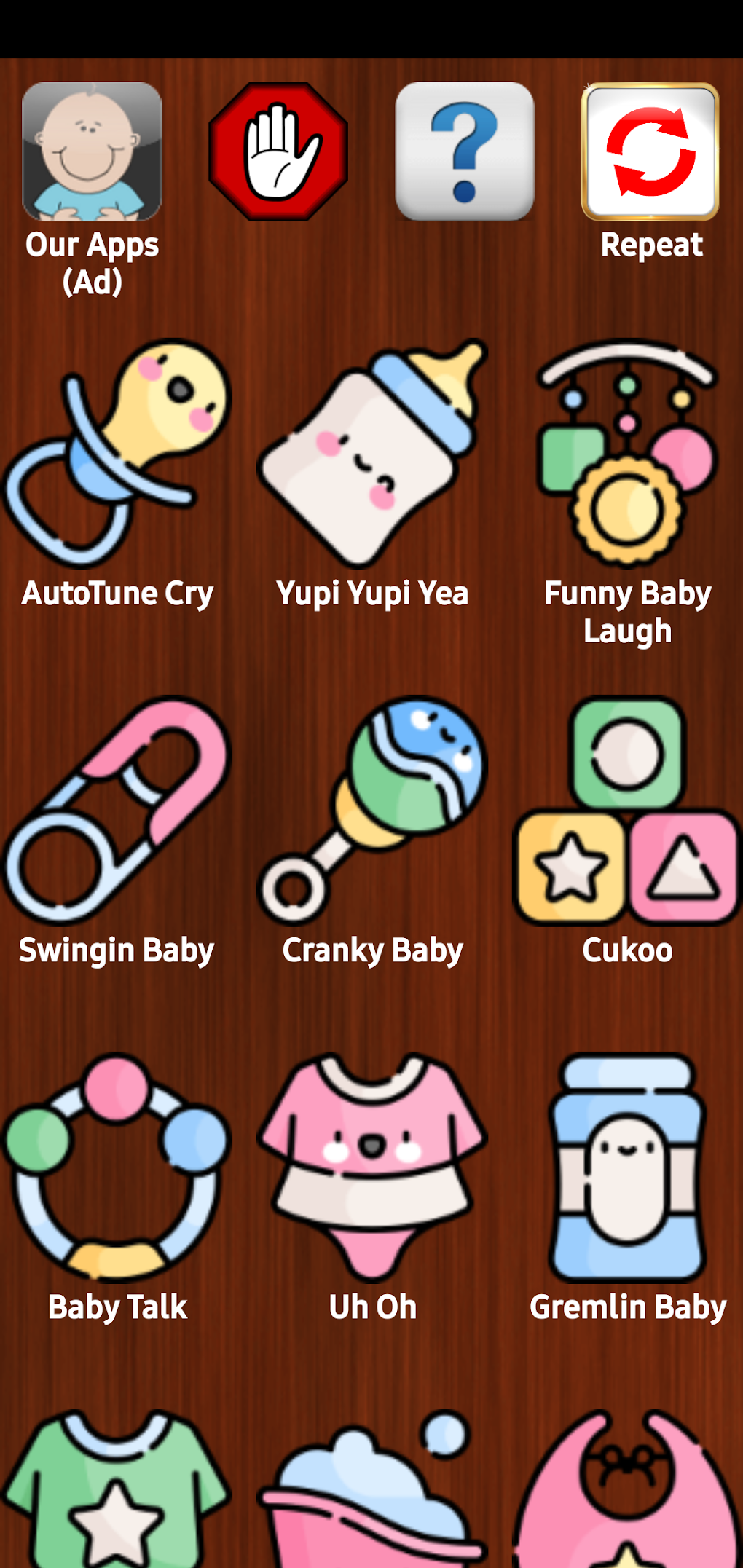The height and width of the screenshot is (1568, 743).
Task: Play the Funny Baby Laugh sound
Action: pyautogui.click(x=627, y=453)
